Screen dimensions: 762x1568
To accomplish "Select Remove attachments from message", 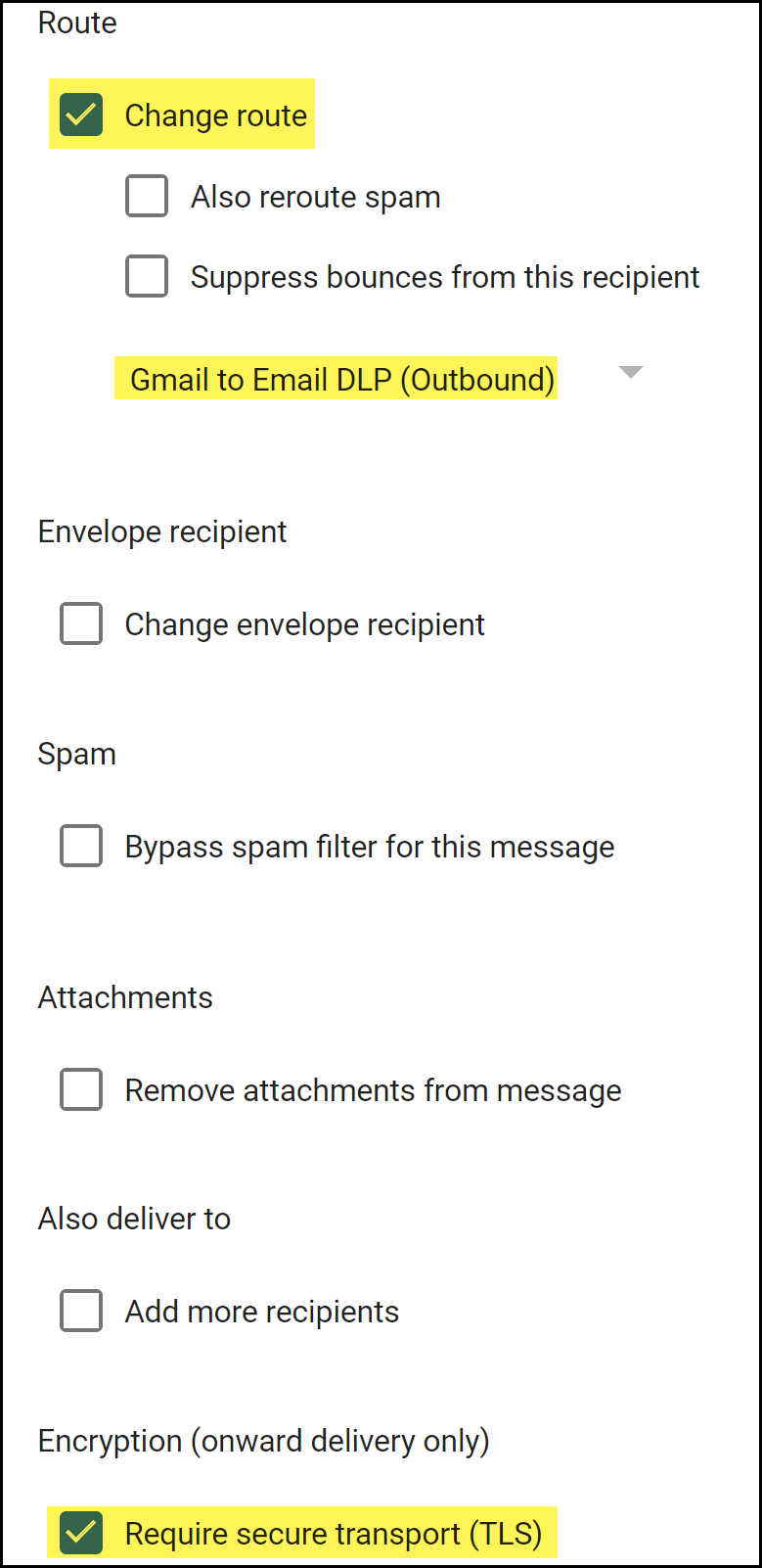I will coord(81,1089).
